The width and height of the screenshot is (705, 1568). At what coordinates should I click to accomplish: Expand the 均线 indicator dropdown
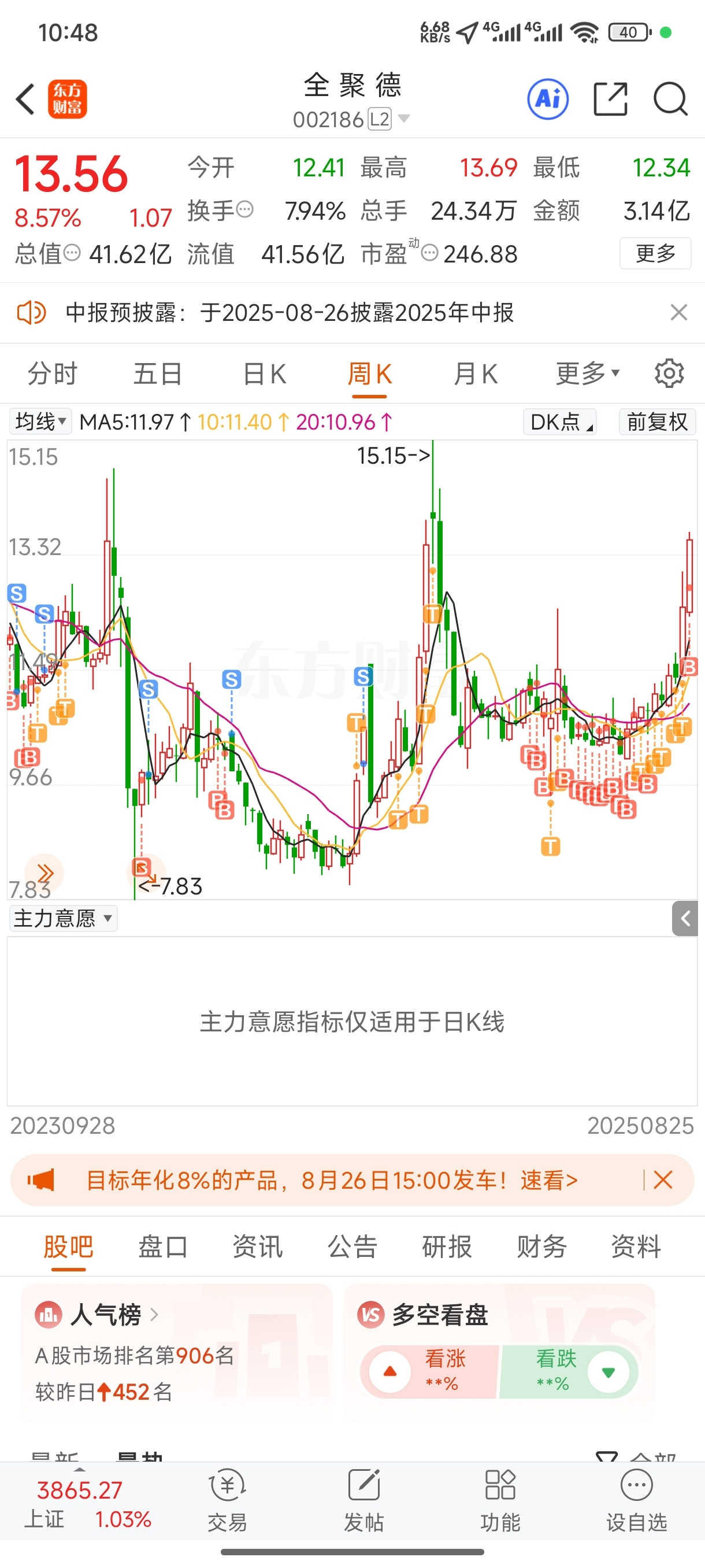click(40, 421)
